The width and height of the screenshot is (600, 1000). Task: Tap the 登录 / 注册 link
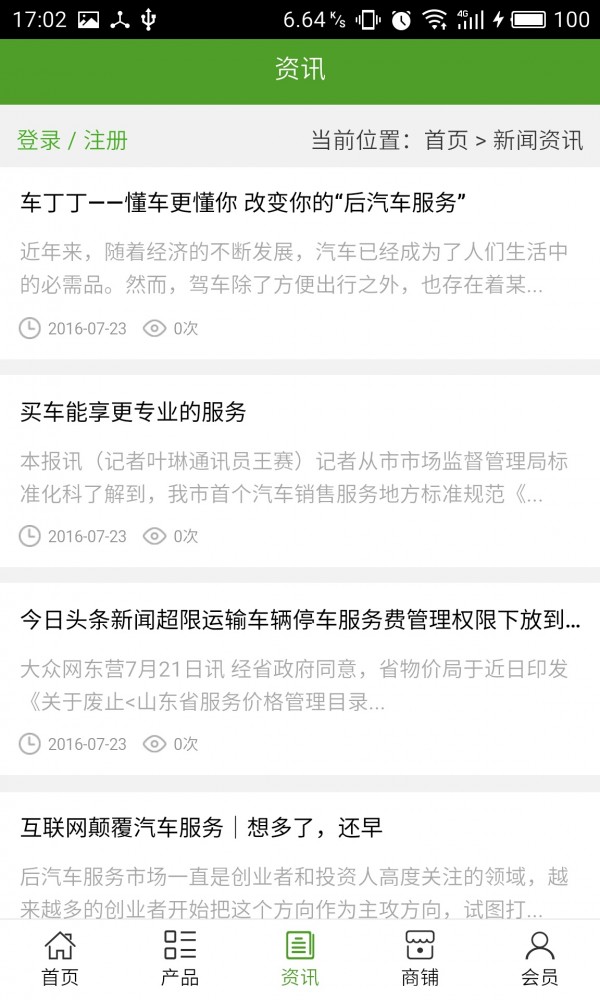(72, 140)
